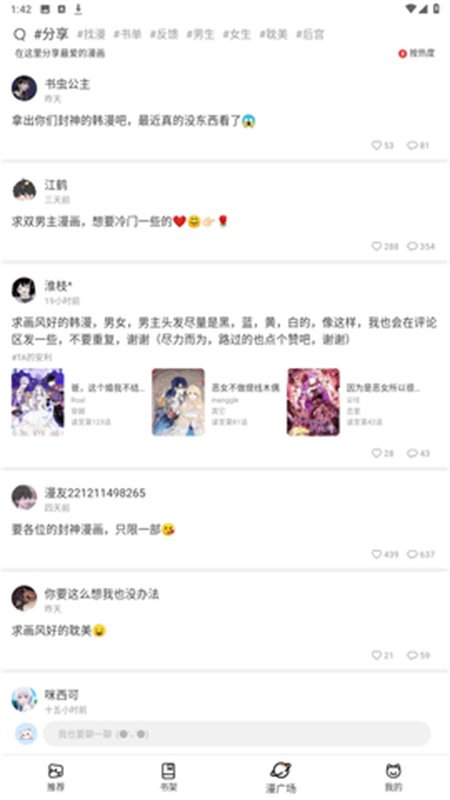
Task: Select the #后宫 topic tab
Action: tap(310, 34)
